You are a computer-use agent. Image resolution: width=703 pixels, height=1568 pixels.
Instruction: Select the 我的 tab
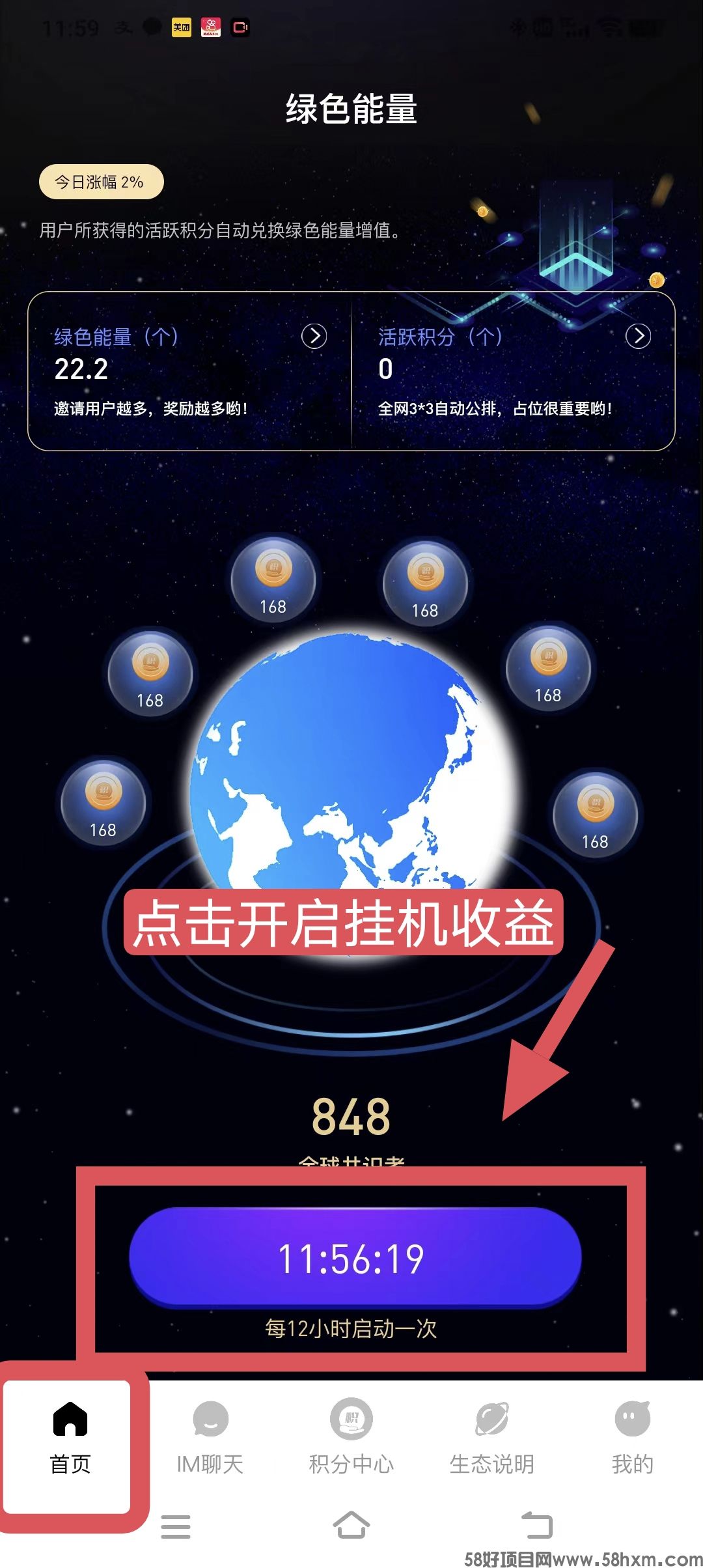(x=632, y=1438)
